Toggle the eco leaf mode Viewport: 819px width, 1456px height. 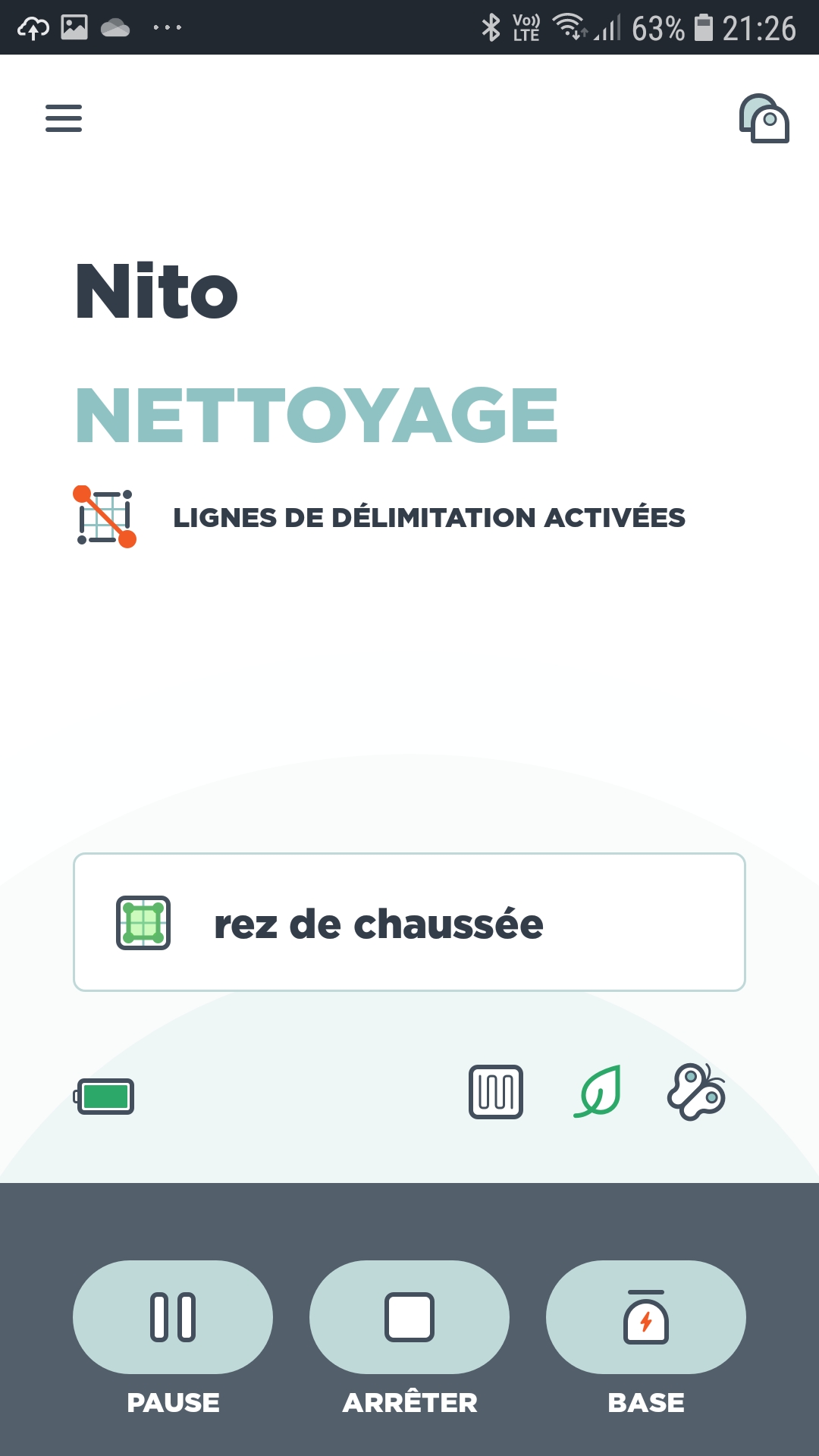click(x=598, y=1092)
